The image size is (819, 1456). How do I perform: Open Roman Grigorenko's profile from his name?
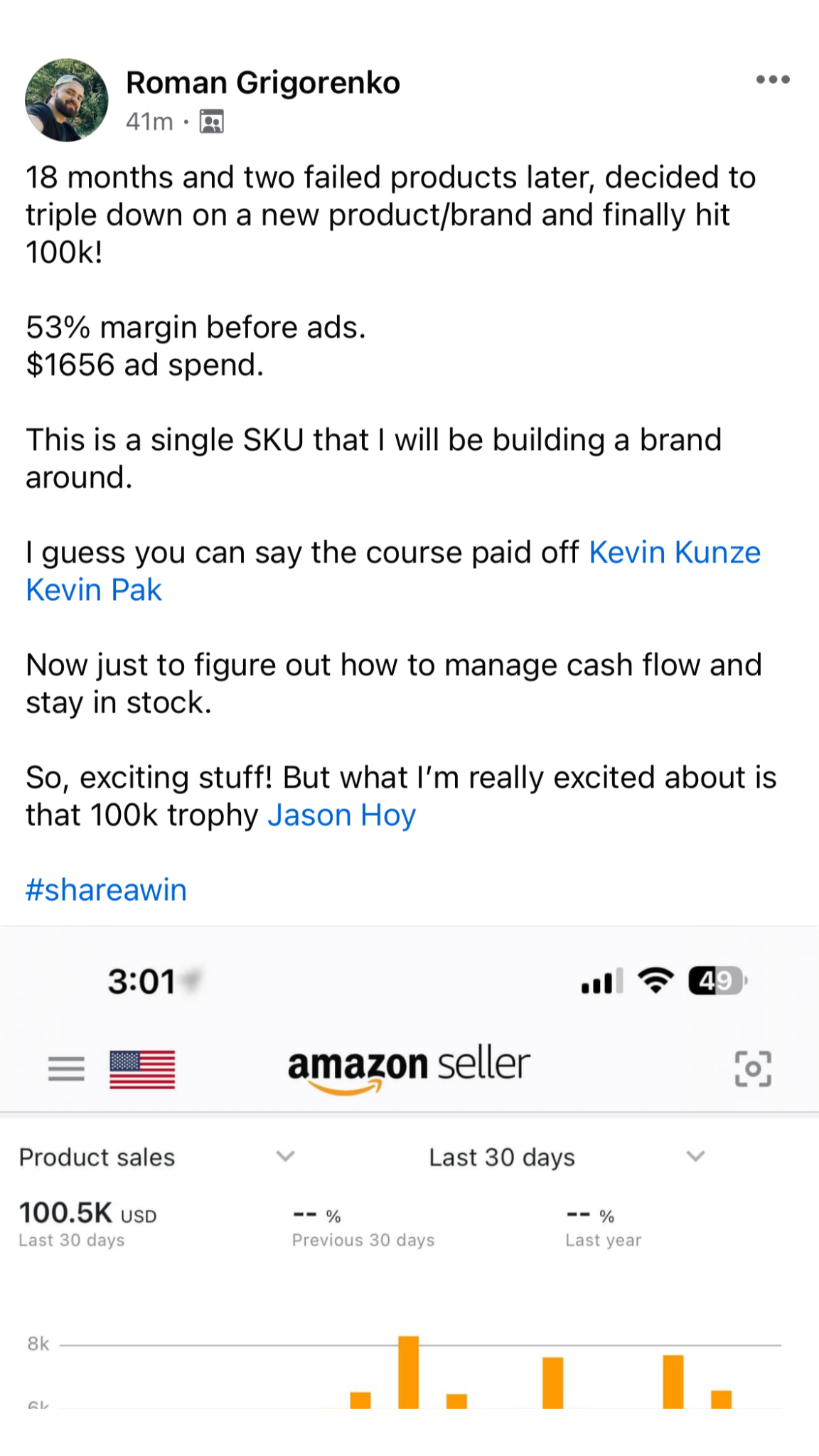point(262,83)
